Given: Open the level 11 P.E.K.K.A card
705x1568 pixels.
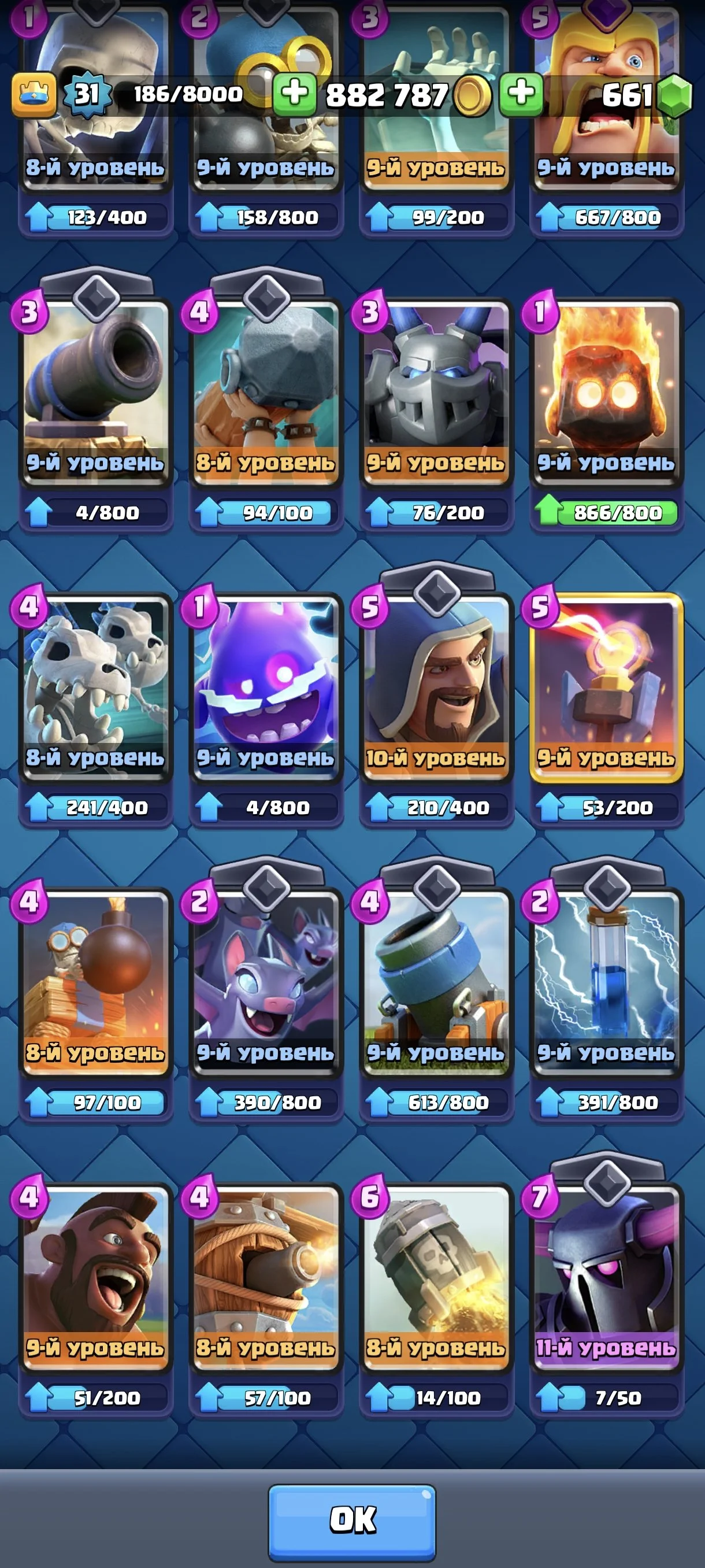Looking at the screenshot, I should pos(606,1278).
